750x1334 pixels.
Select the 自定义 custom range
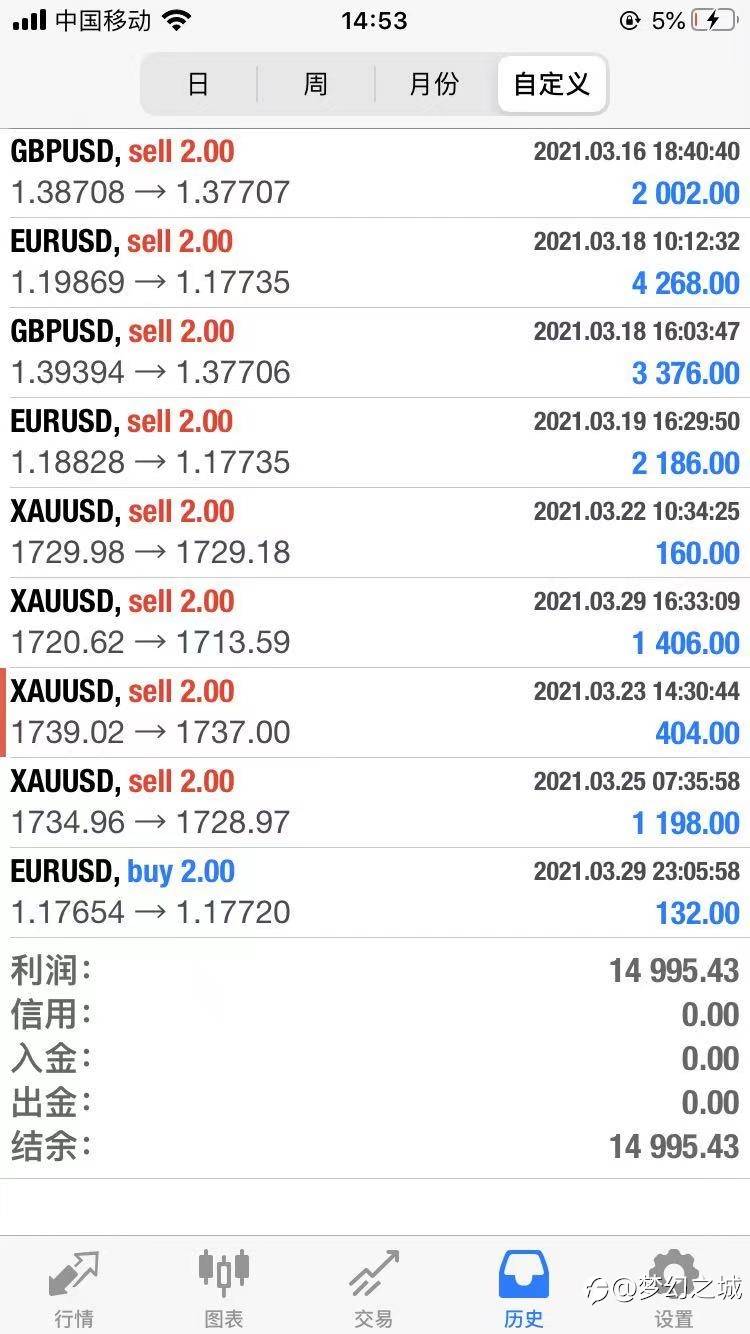(x=552, y=84)
